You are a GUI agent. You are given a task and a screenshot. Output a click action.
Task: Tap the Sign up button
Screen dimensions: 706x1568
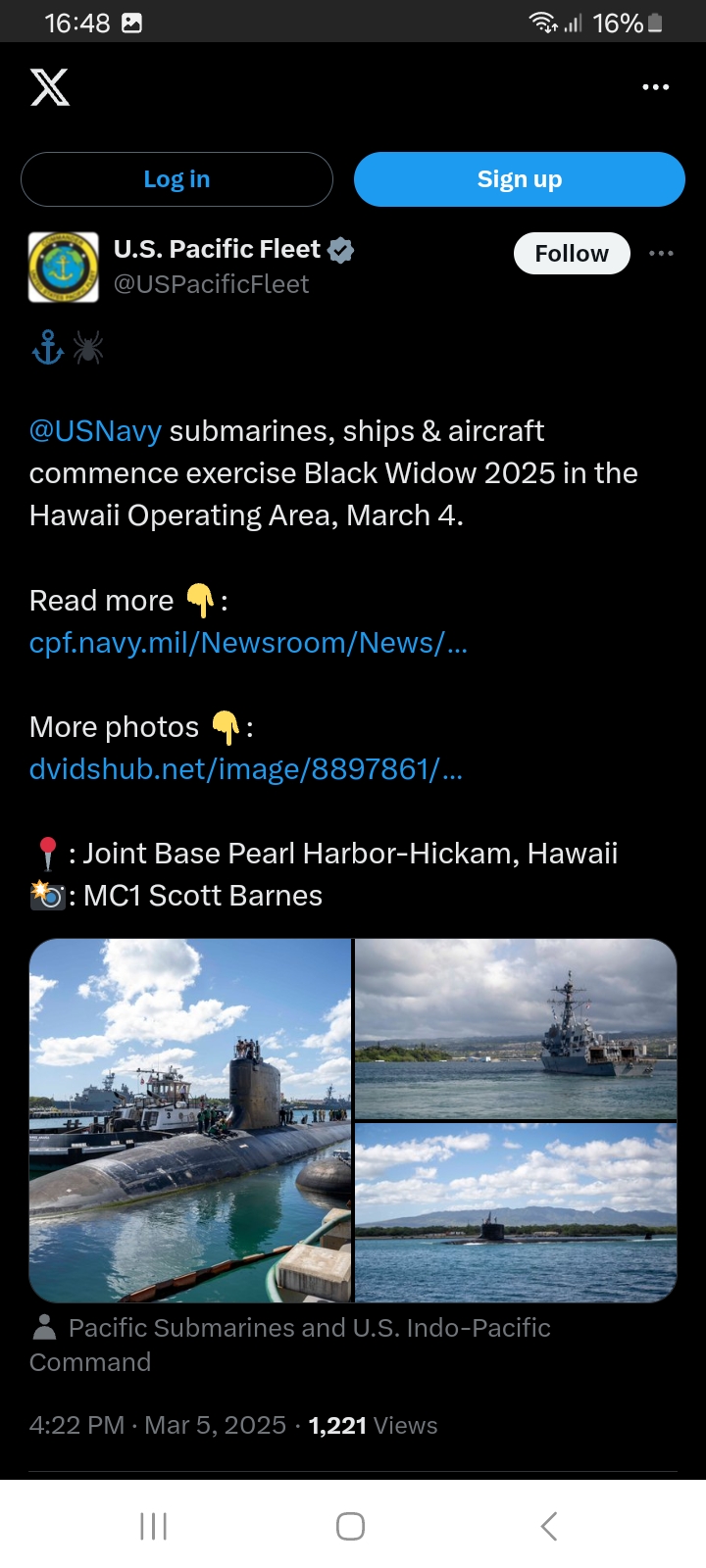pyautogui.click(x=520, y=179)
